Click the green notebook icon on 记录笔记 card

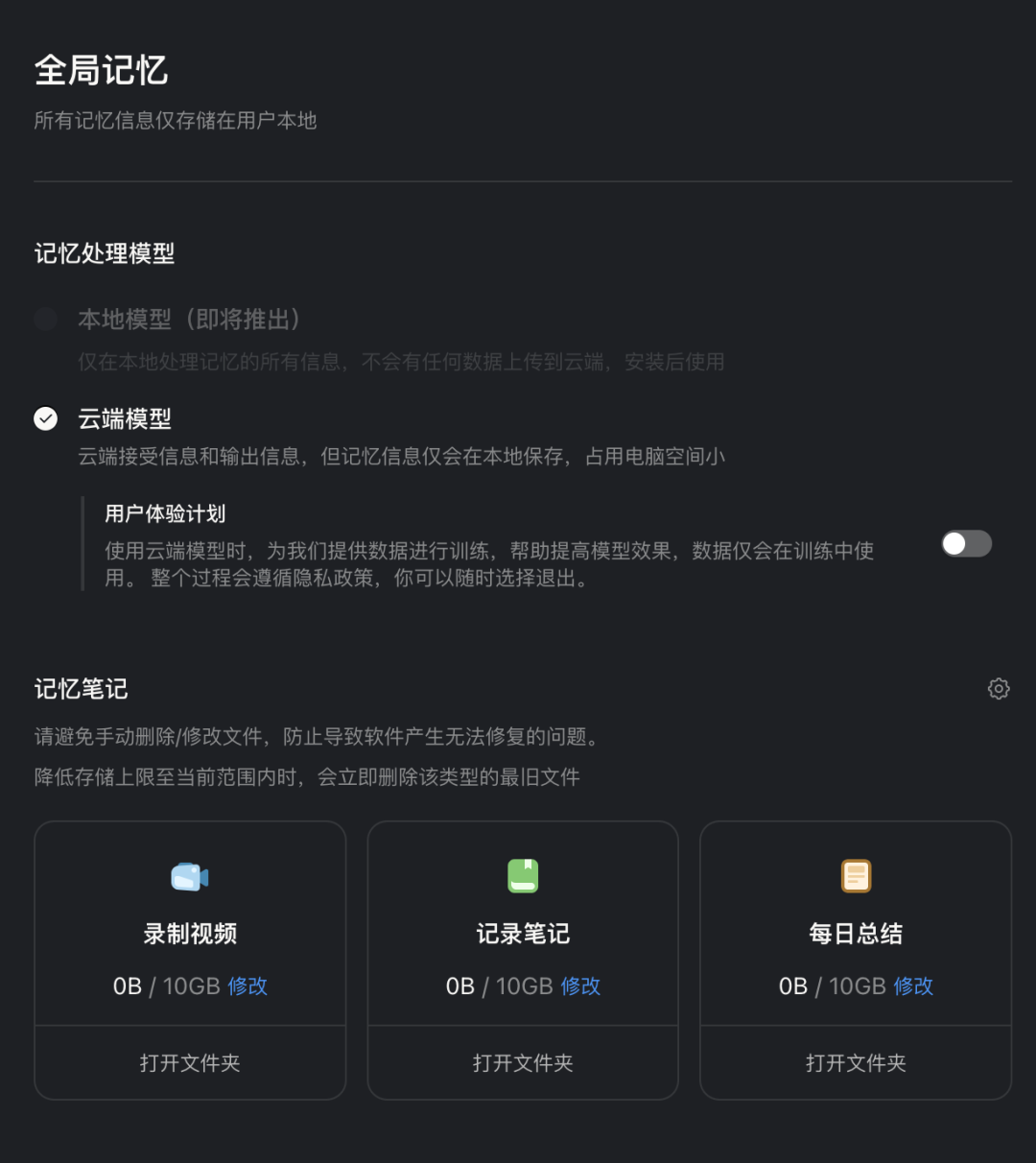click(523, 876)
